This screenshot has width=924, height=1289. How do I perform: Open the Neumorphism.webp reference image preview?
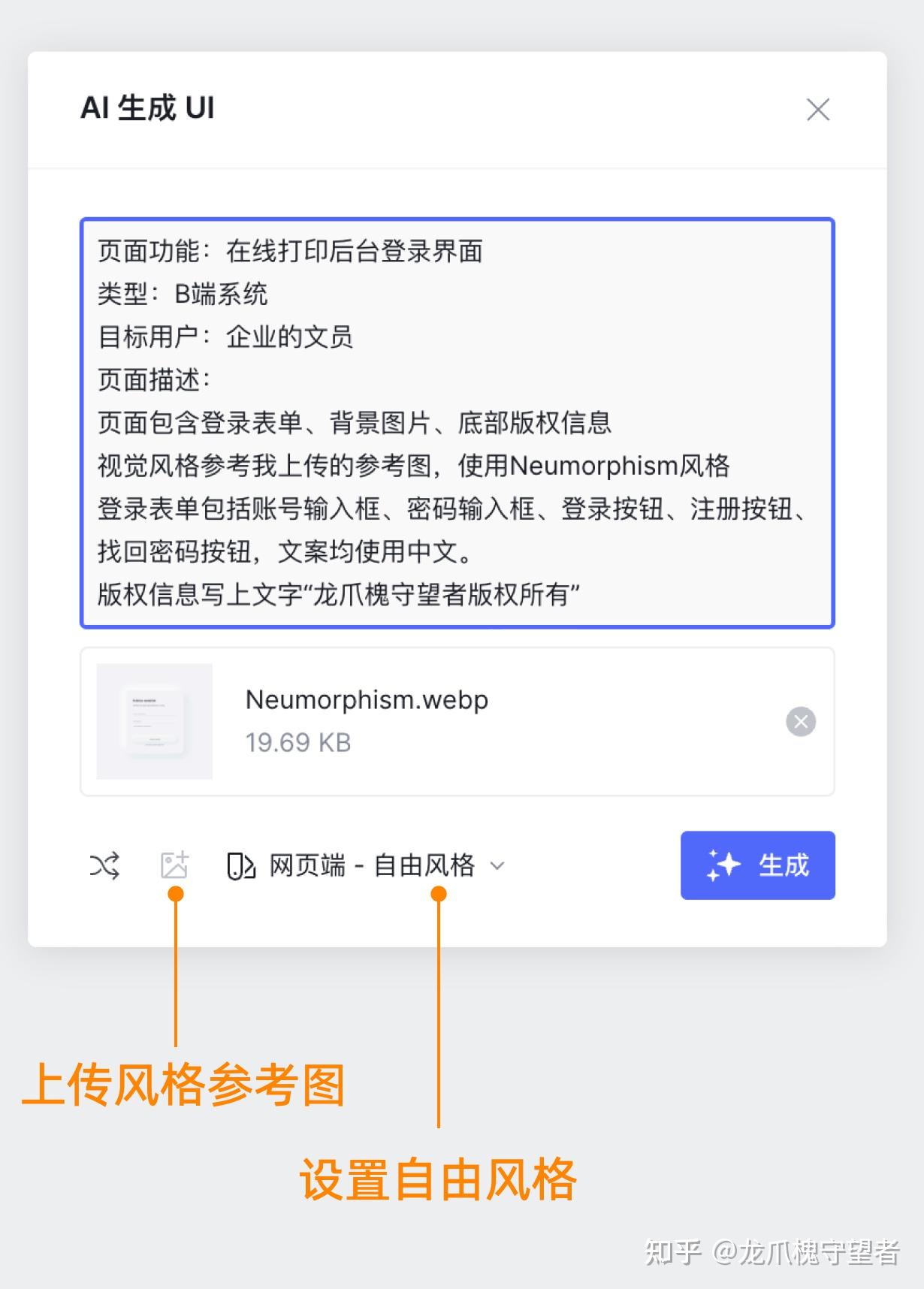point(155,721)
